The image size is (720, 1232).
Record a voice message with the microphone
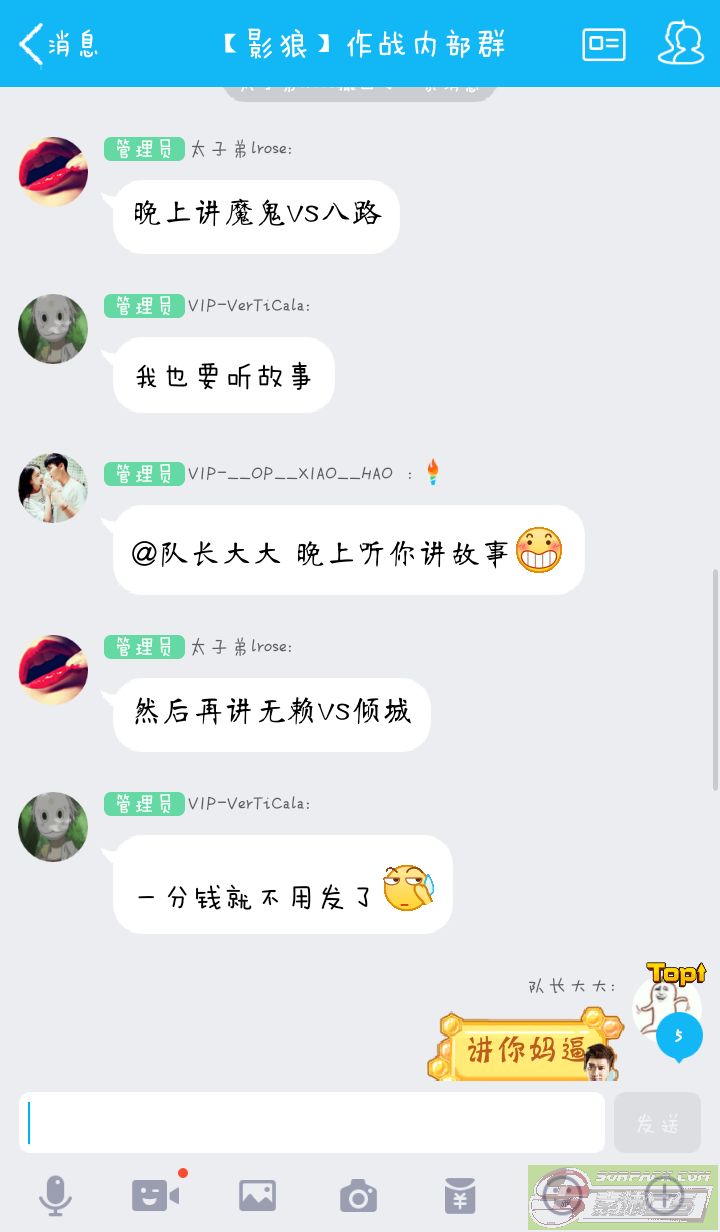[55, 1195]
